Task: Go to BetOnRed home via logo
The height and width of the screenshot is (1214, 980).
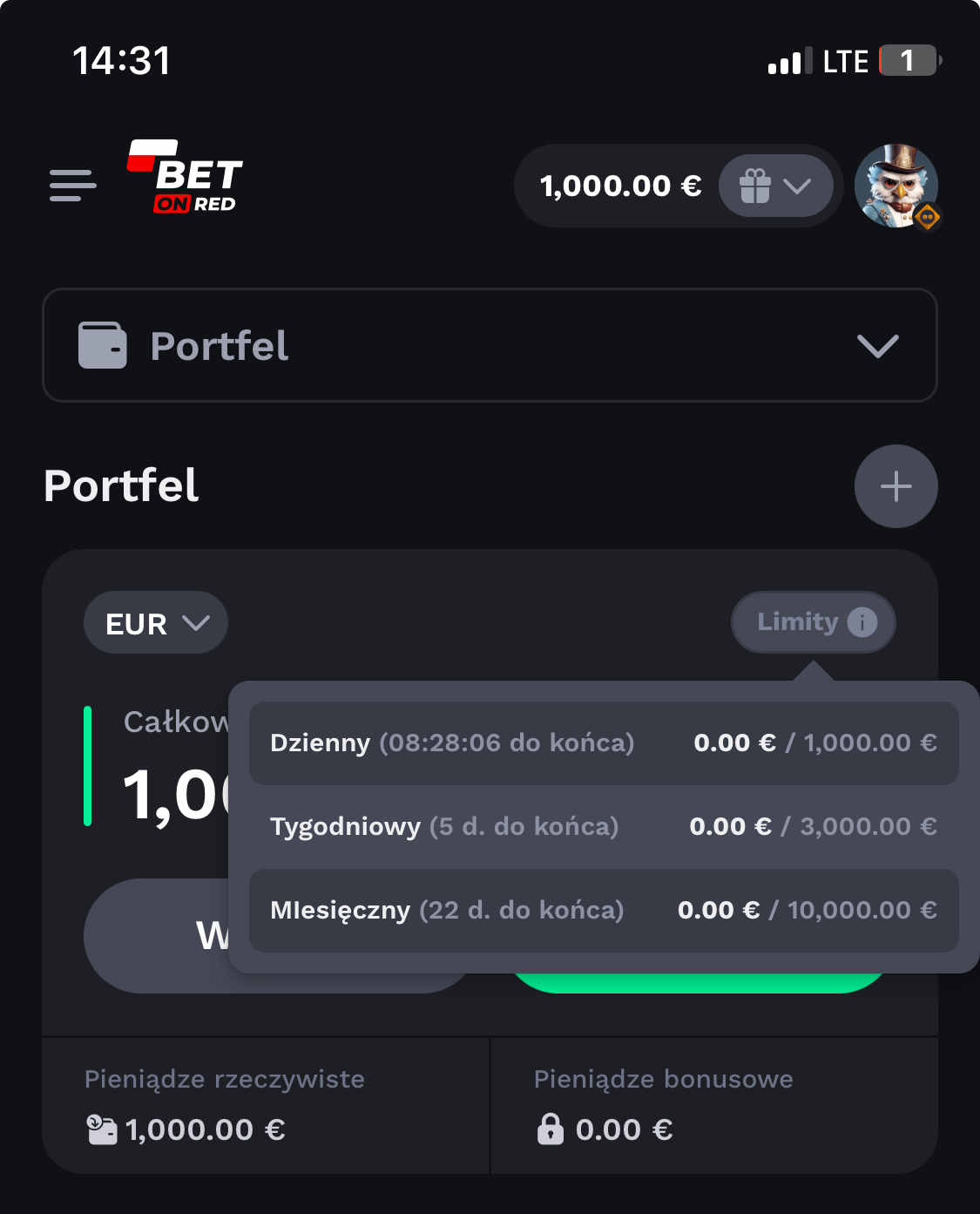Action: click(x=186, y=177)
